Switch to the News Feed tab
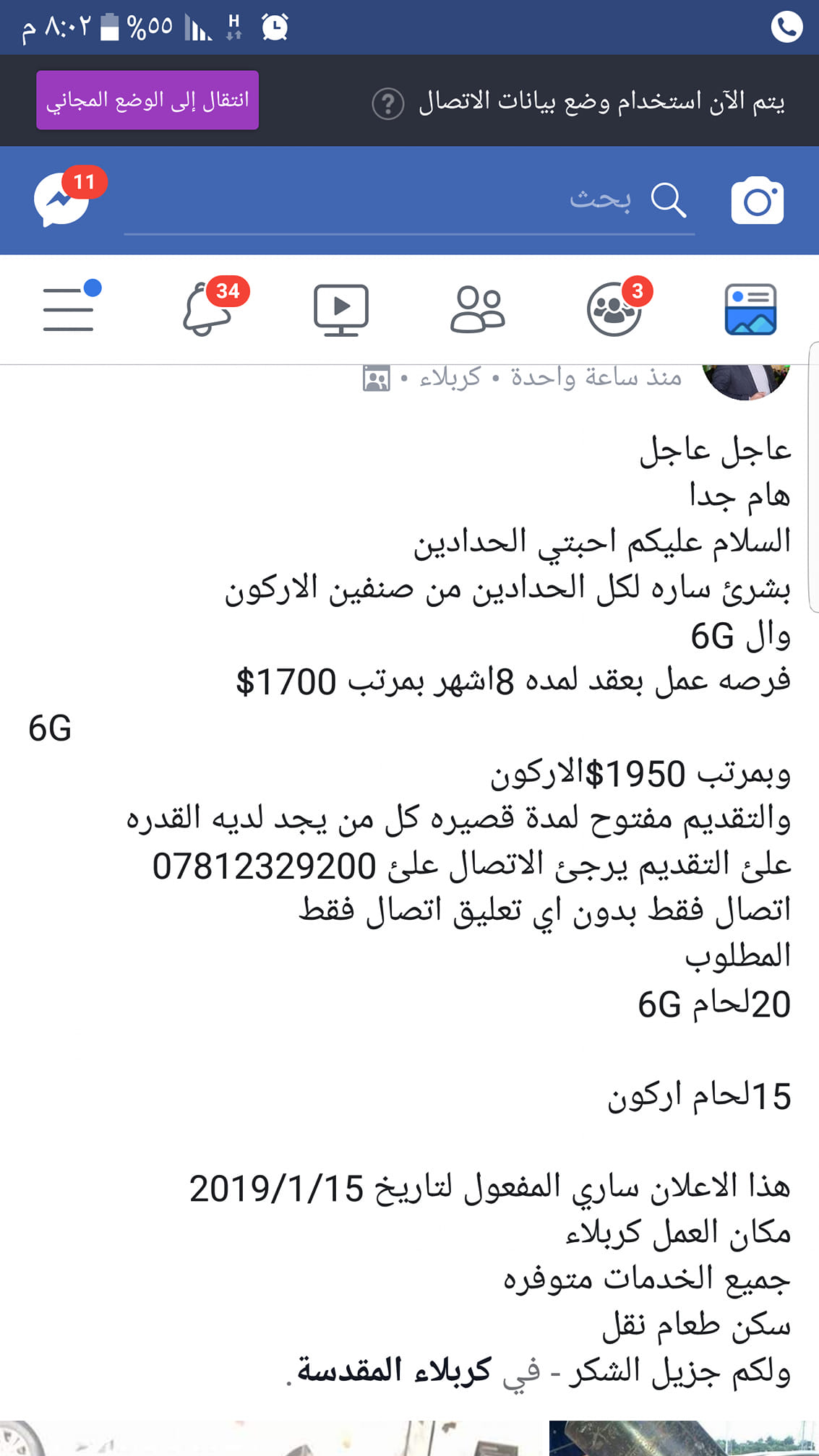The height and width of the screenshot is (1456, 819). click(x=750, y=309)
